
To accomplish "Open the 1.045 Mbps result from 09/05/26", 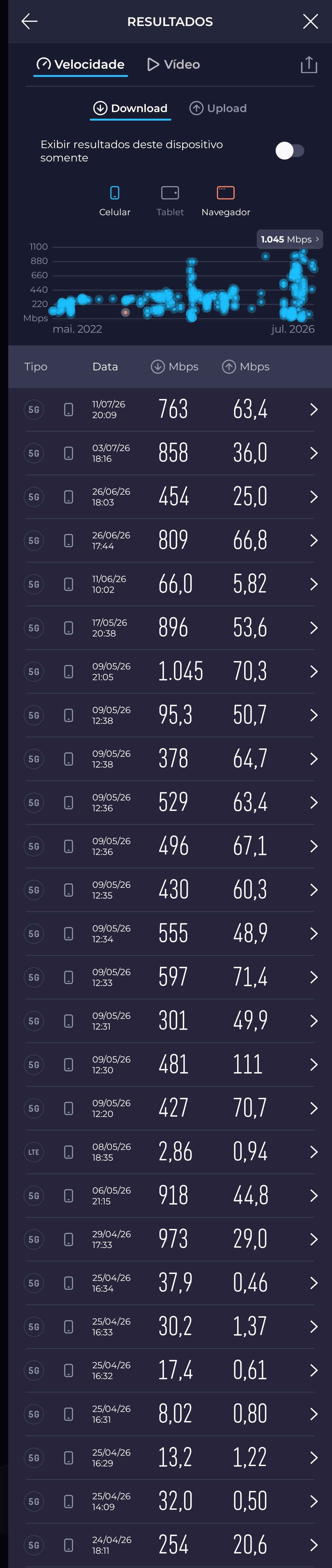I will click(x=170, y=672).
